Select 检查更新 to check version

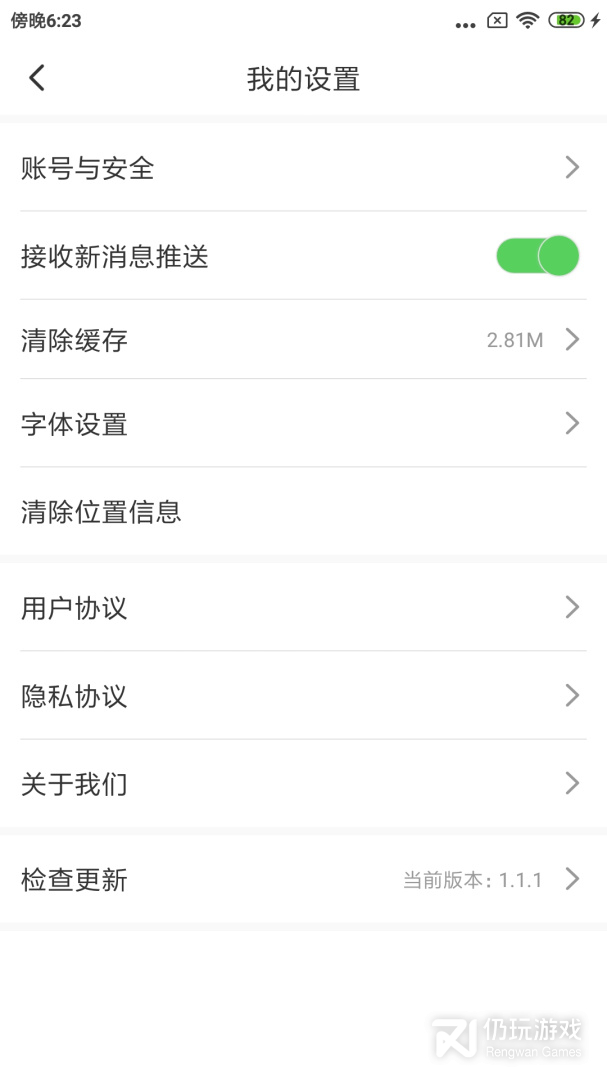[x=300, y=880]
